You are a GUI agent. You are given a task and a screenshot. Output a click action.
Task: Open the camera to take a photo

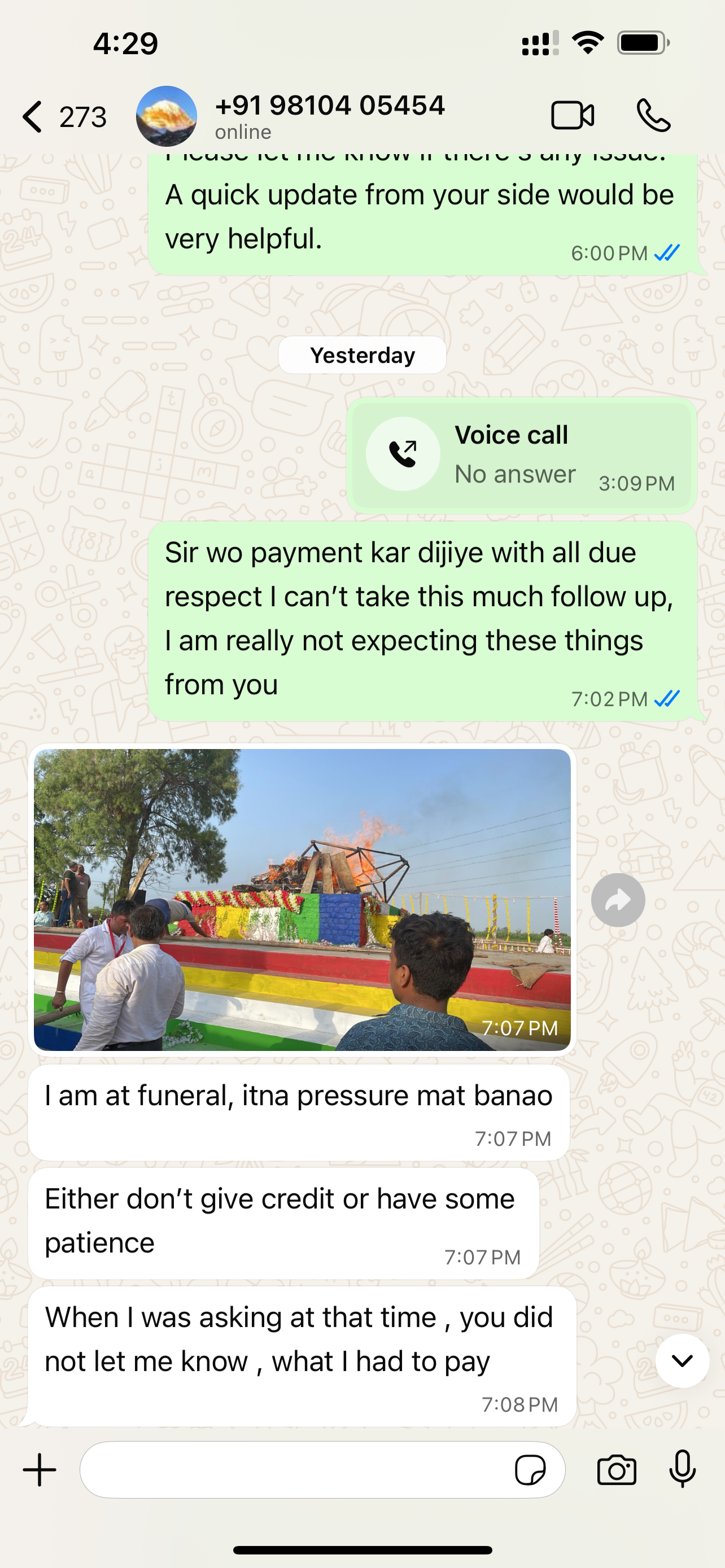(617, 1470)
